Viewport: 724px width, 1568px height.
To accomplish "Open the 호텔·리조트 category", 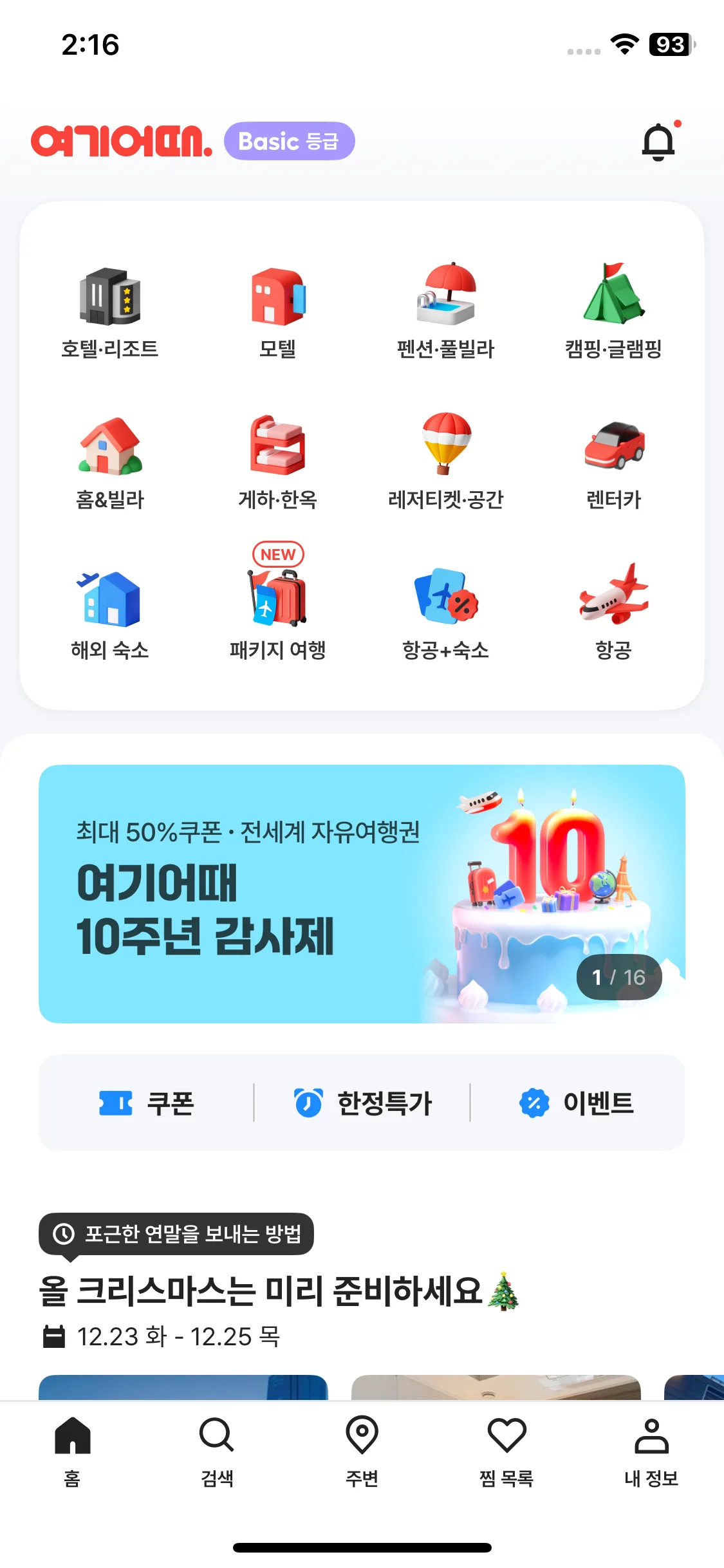I will [110, 312].
